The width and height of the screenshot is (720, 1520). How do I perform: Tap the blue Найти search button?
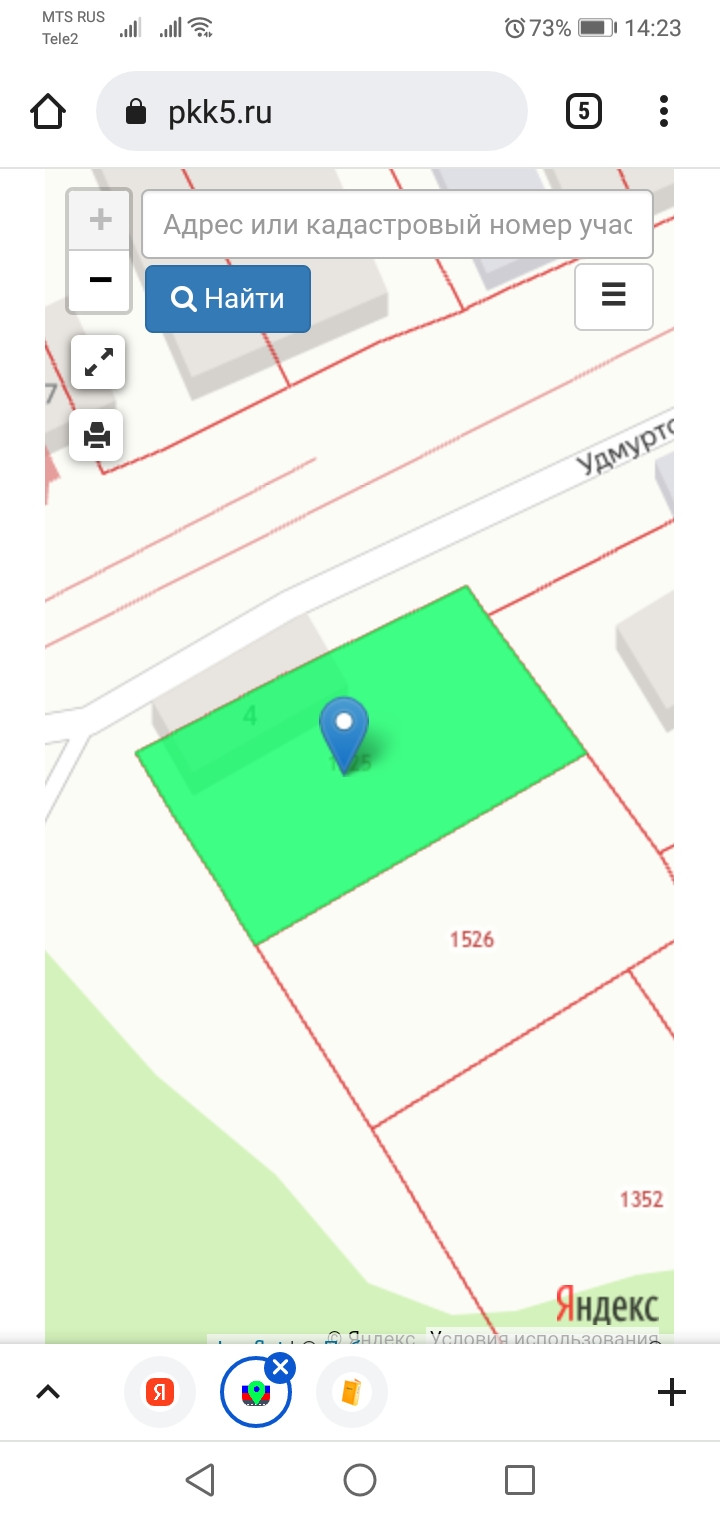[228, 298]
